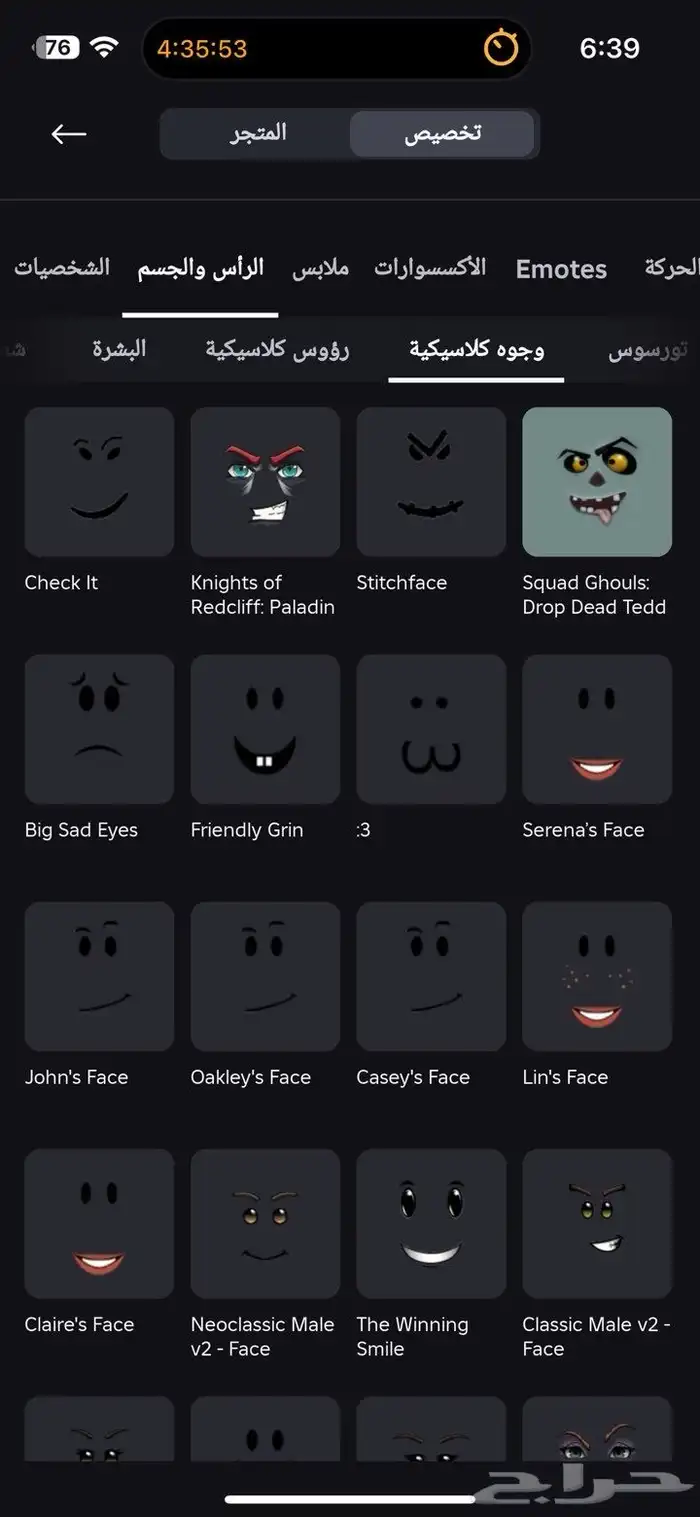The image size is (700, 1517).
Task: Select the تخصيص segment
Action: [x=442, y=133]
